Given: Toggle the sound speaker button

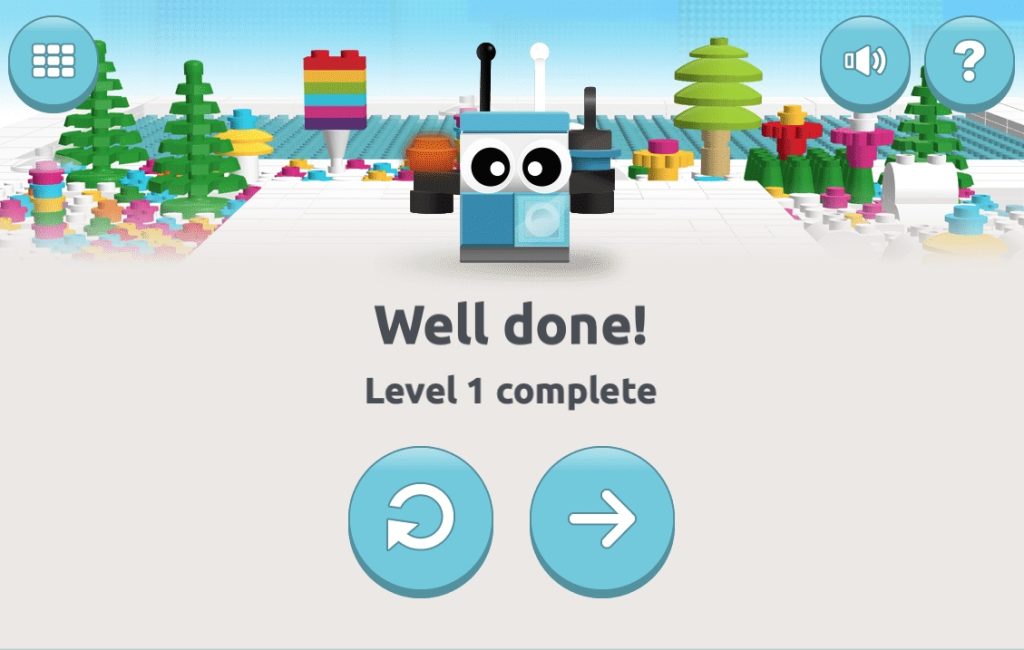Looking at the screenshot, I should click(864, 61).
